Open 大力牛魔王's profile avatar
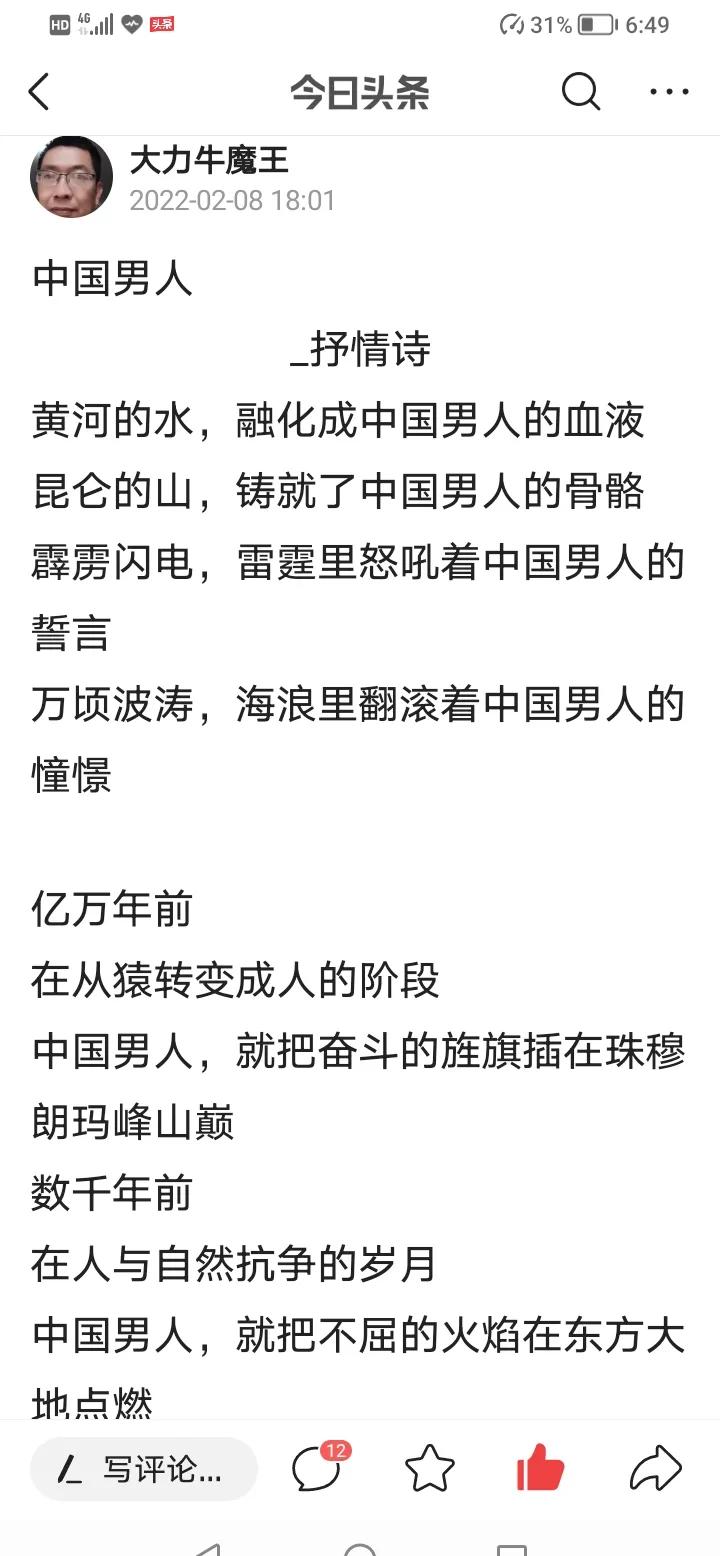720x1556 pixels. (x=71, y=177)
